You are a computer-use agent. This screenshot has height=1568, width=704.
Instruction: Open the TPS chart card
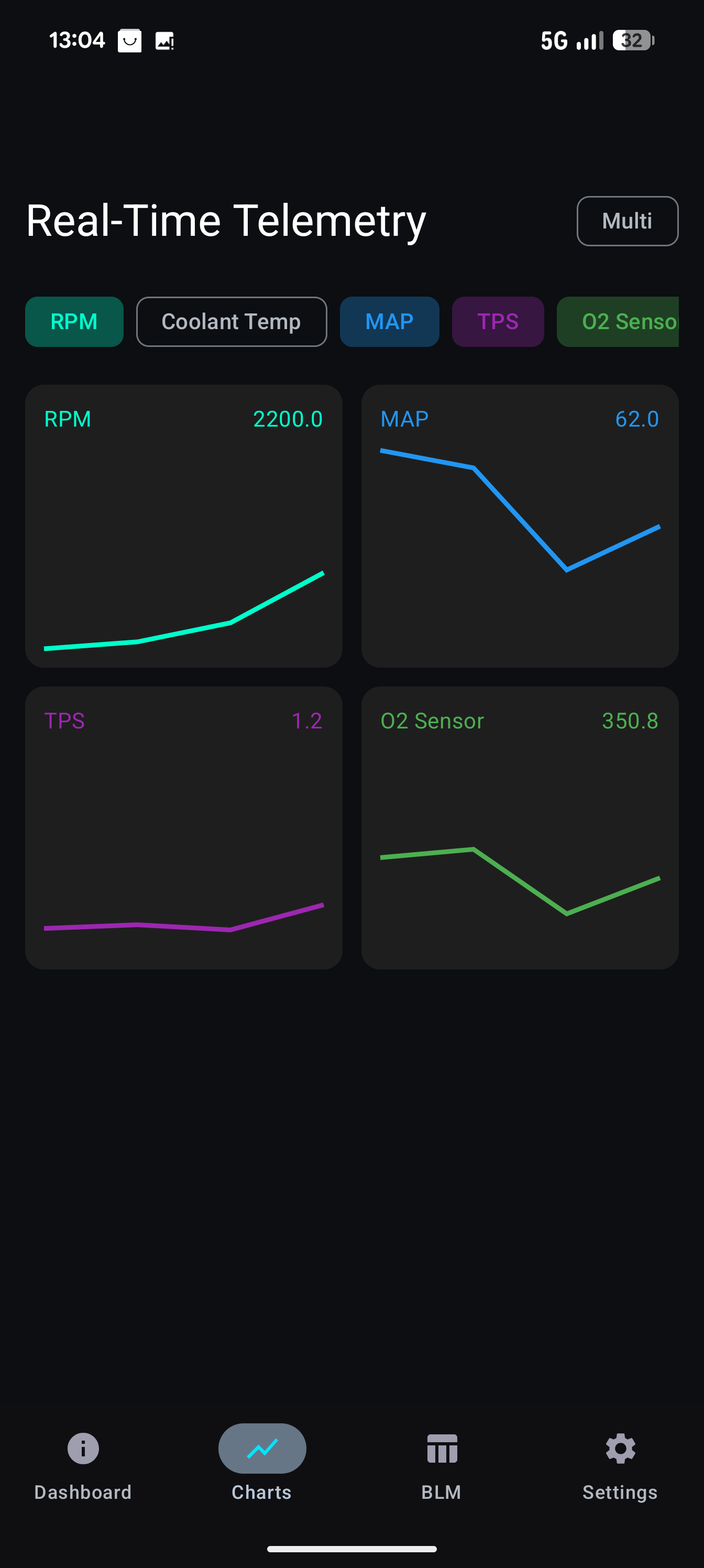coord(184,828)
